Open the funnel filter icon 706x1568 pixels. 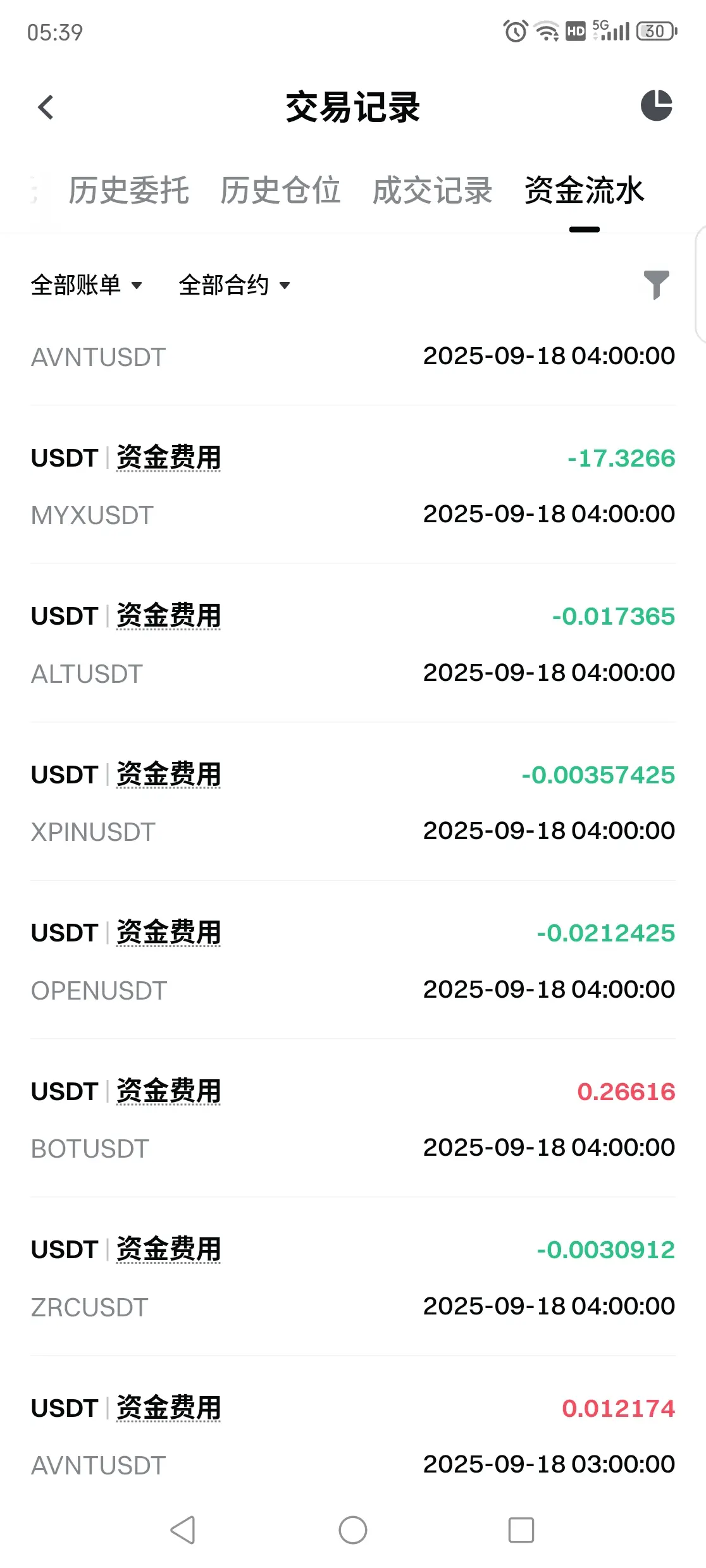[x=656, y=285]
